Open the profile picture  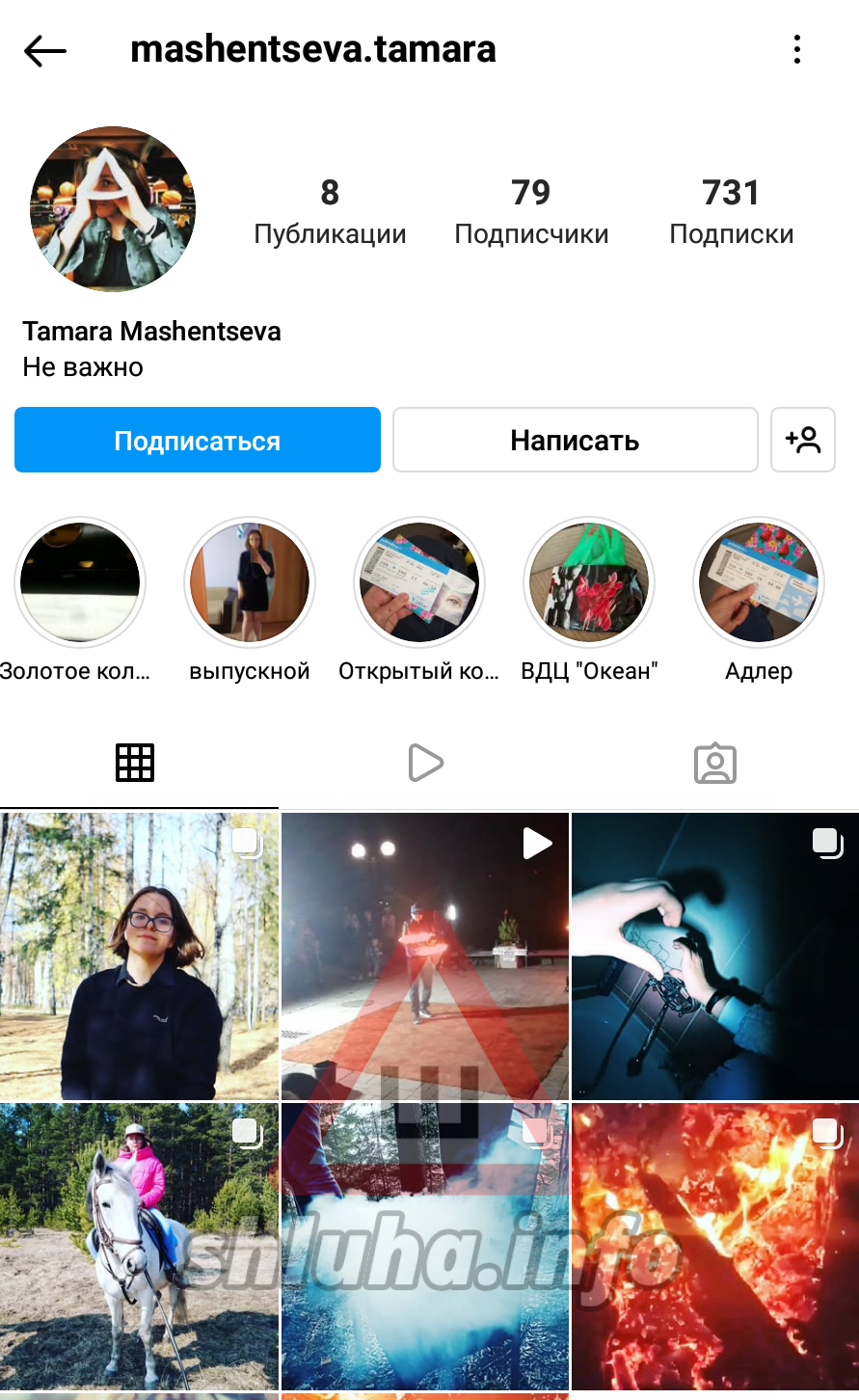coord(114,209)
